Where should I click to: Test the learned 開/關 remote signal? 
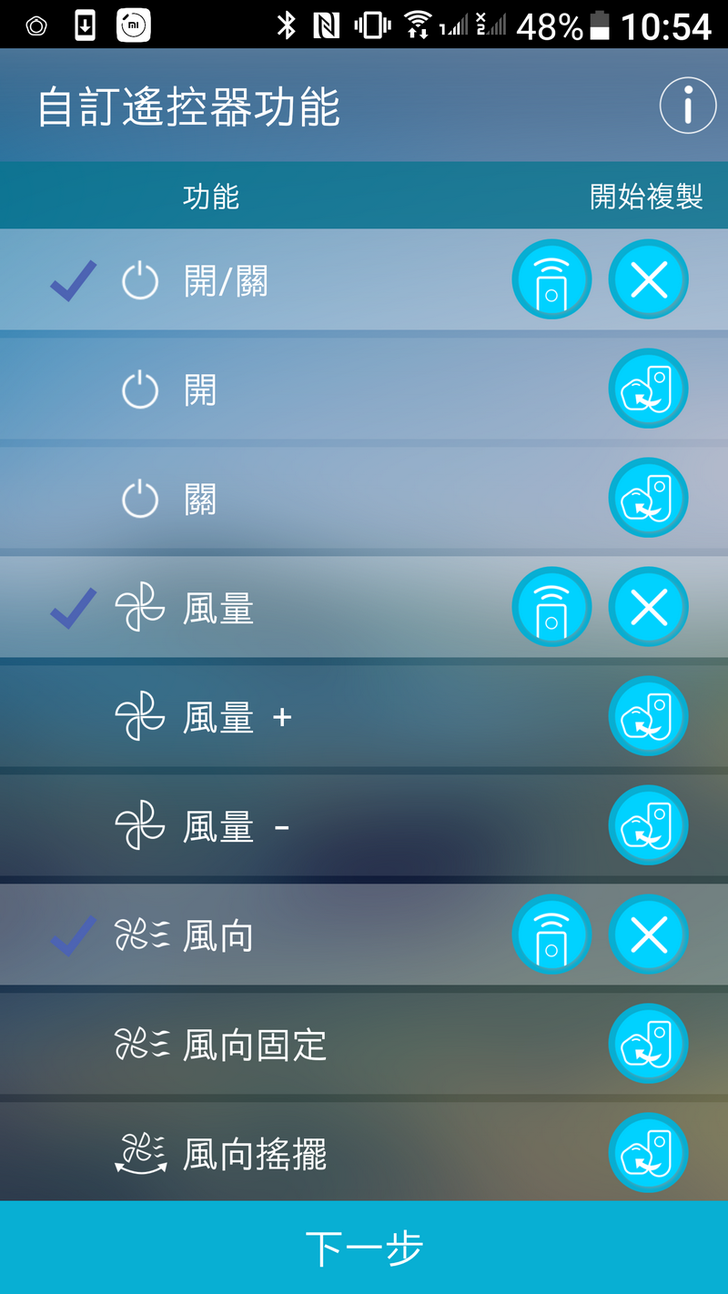[552, 280]
